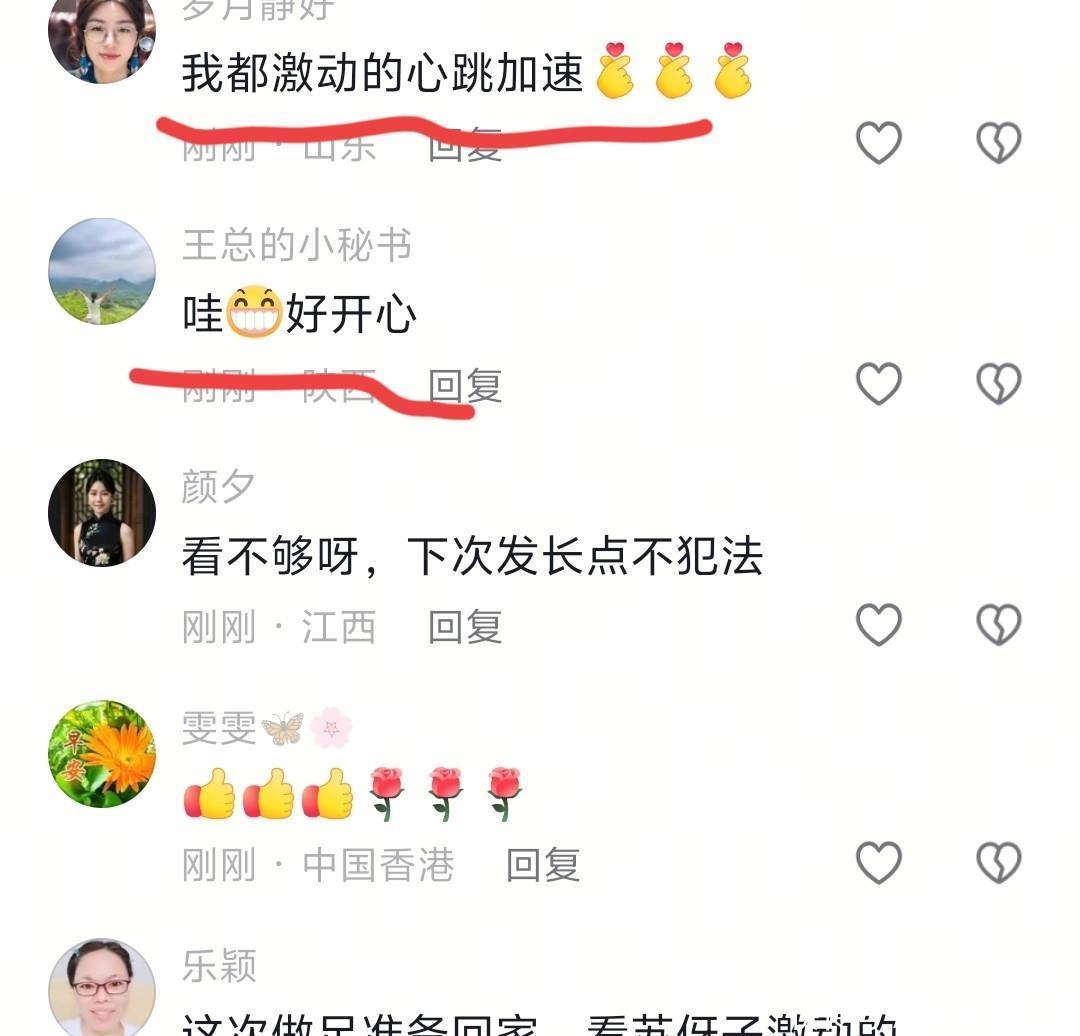
Task: Dislike 雯雯's comment
Action: pyautogui.click(x=998, y=863)
